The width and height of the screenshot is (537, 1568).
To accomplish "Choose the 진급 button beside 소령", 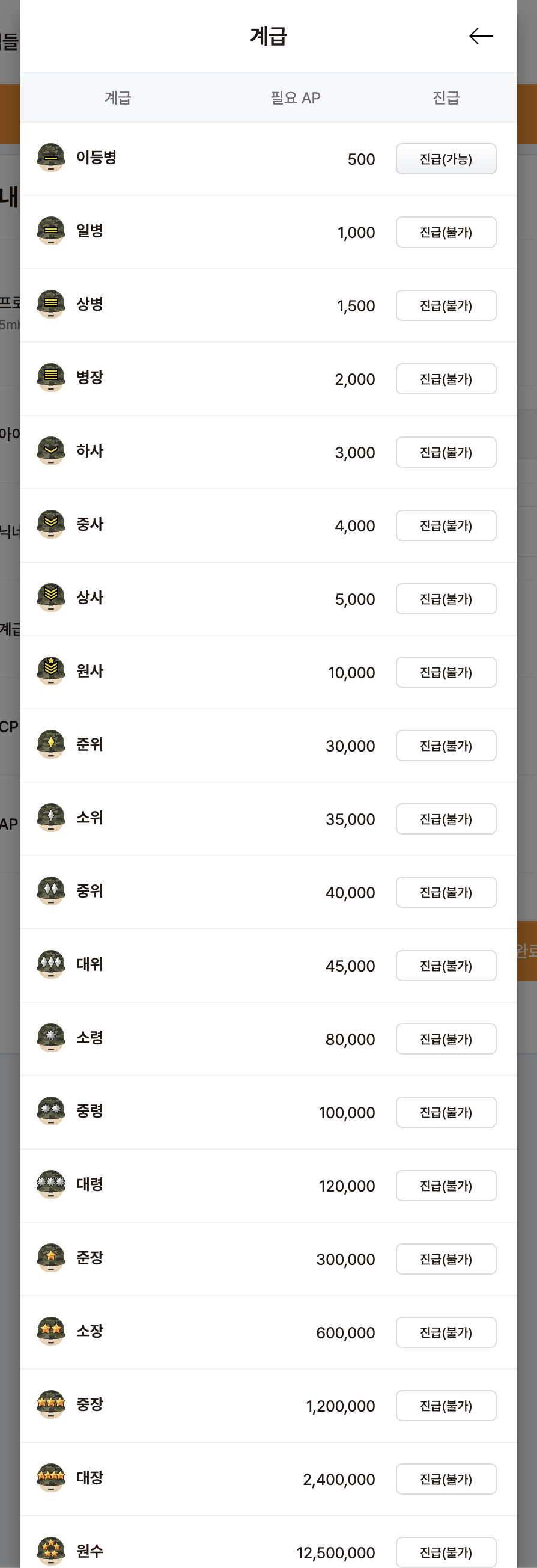I will pos(446,1039).
